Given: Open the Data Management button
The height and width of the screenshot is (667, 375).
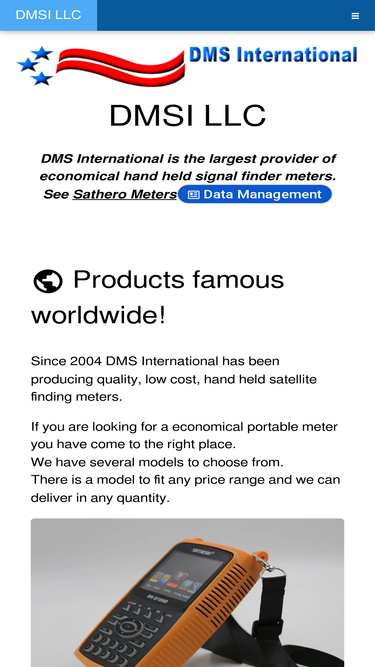Looking at the screenshot, I should [x=255, y=194].
